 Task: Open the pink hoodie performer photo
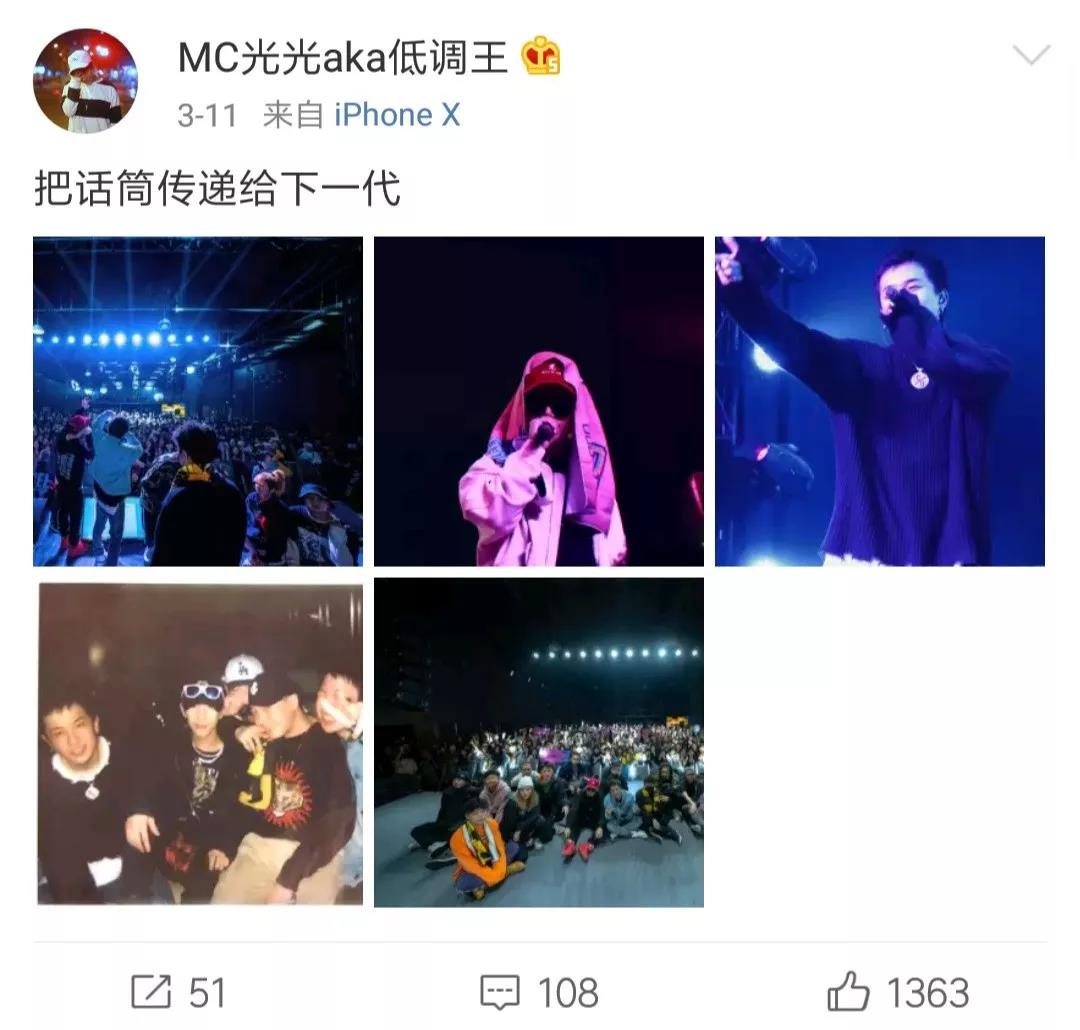[x=539, y=401]
